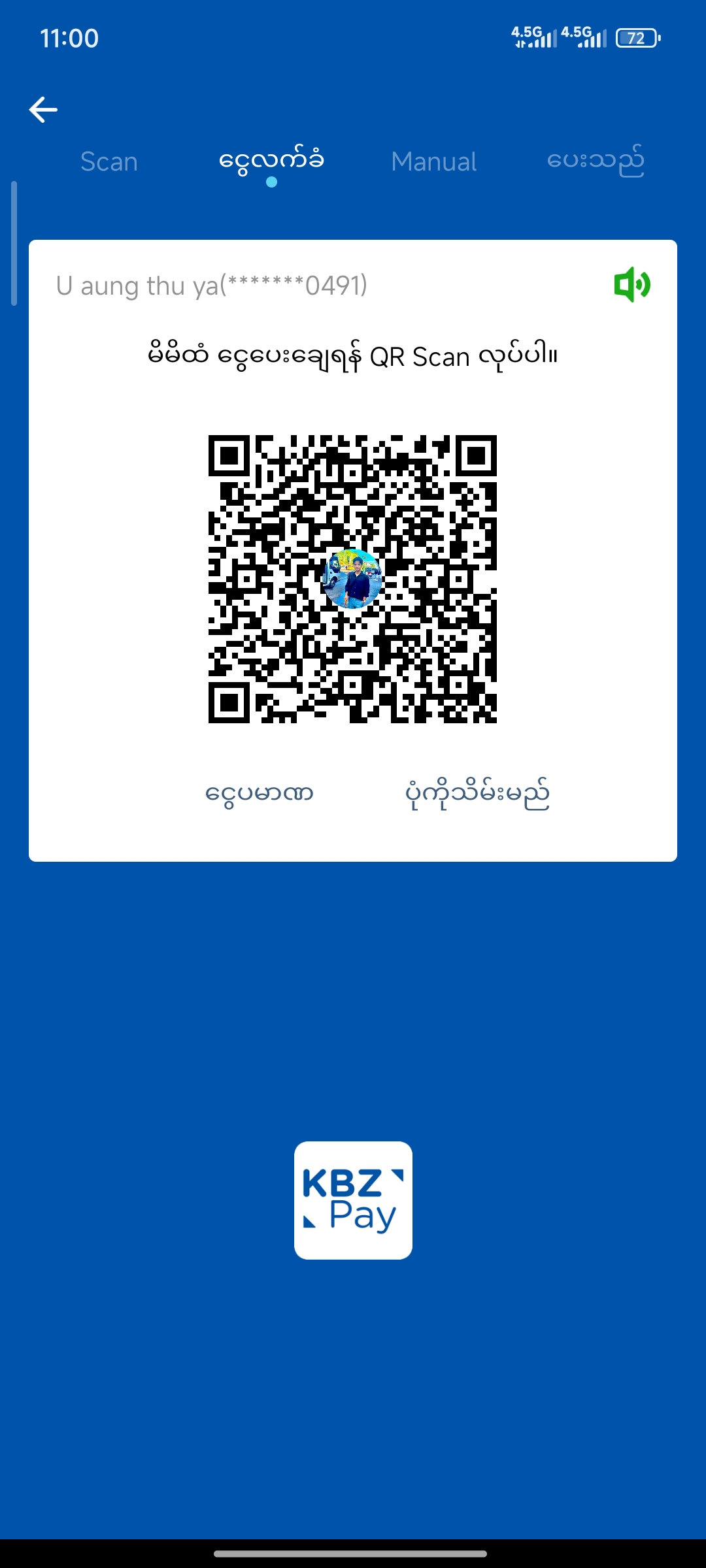Tap ပုံကိုသိမ်းမည် to save image
The height and width of the screenshot is (1568, 706).
477,794
